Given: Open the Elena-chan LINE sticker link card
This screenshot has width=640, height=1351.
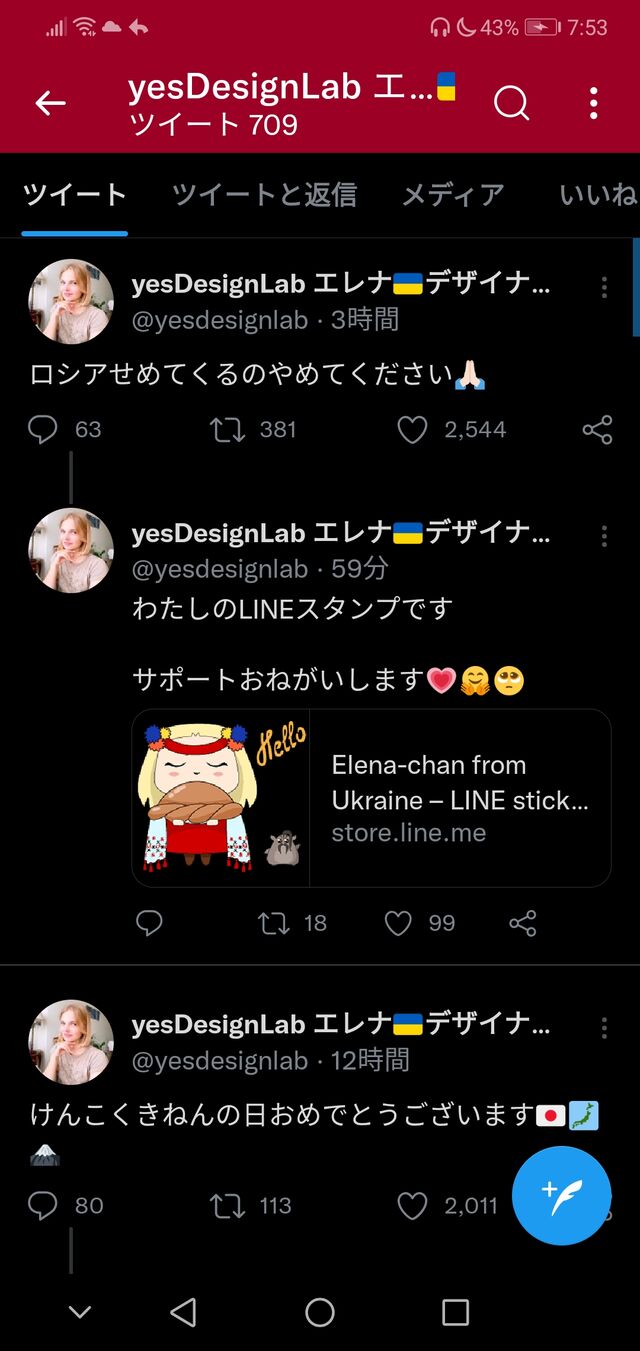Looking at the screenshot, I should (x=371, y=798).
